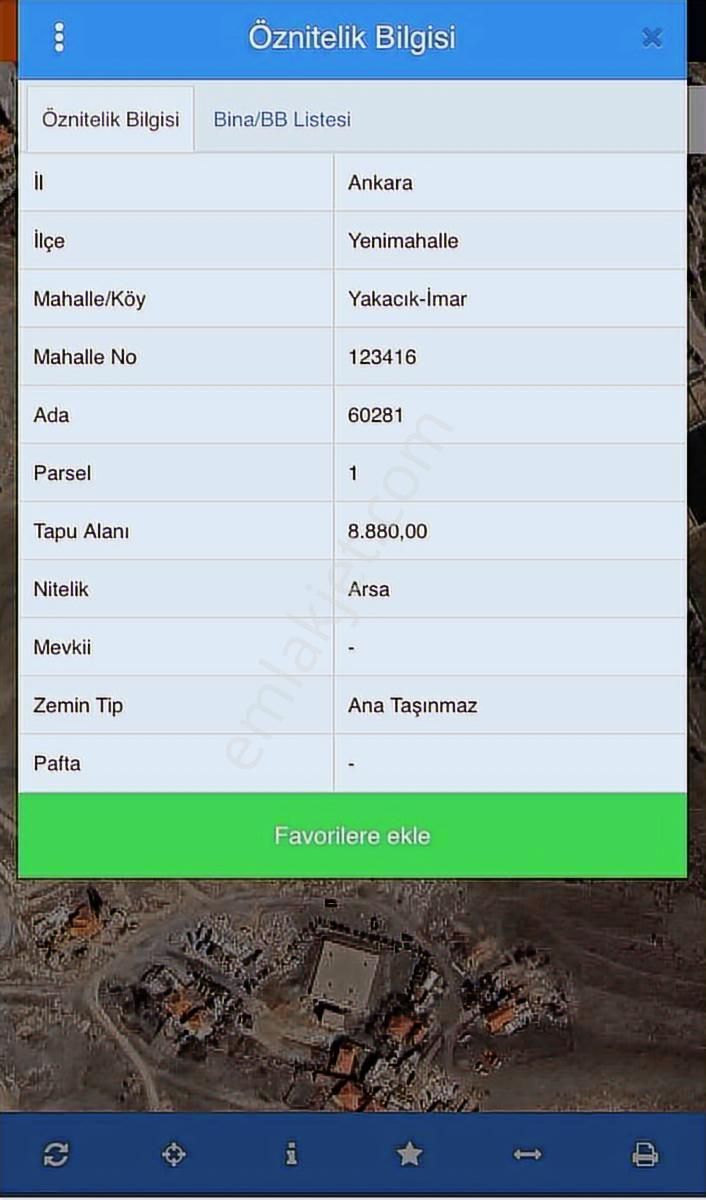Close the Öznitelik Bilgisi dialog
Viewport: 706px width, 1200px height.
point(652,38)
